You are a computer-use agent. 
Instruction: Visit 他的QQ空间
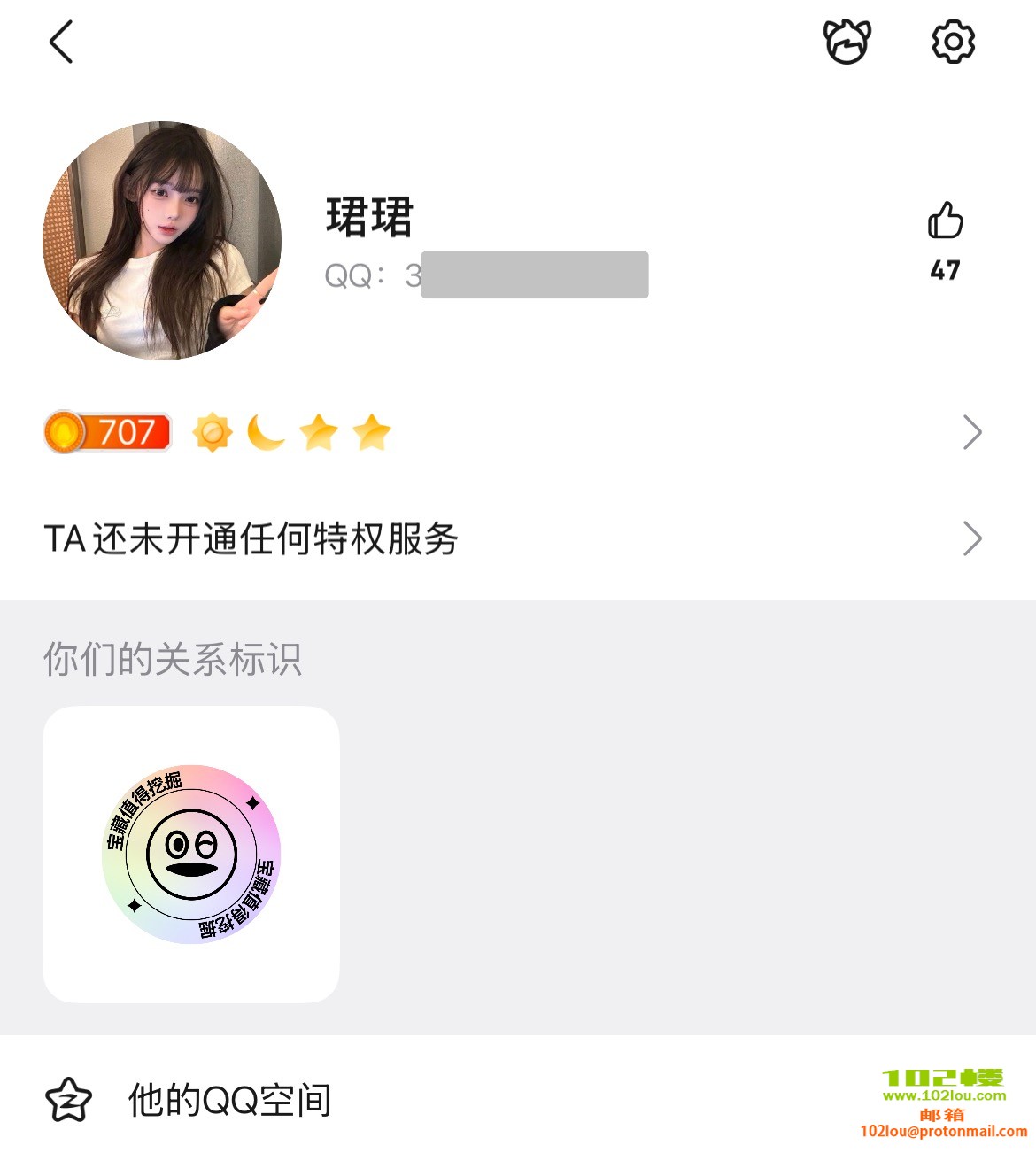(x=230, y=1100)
